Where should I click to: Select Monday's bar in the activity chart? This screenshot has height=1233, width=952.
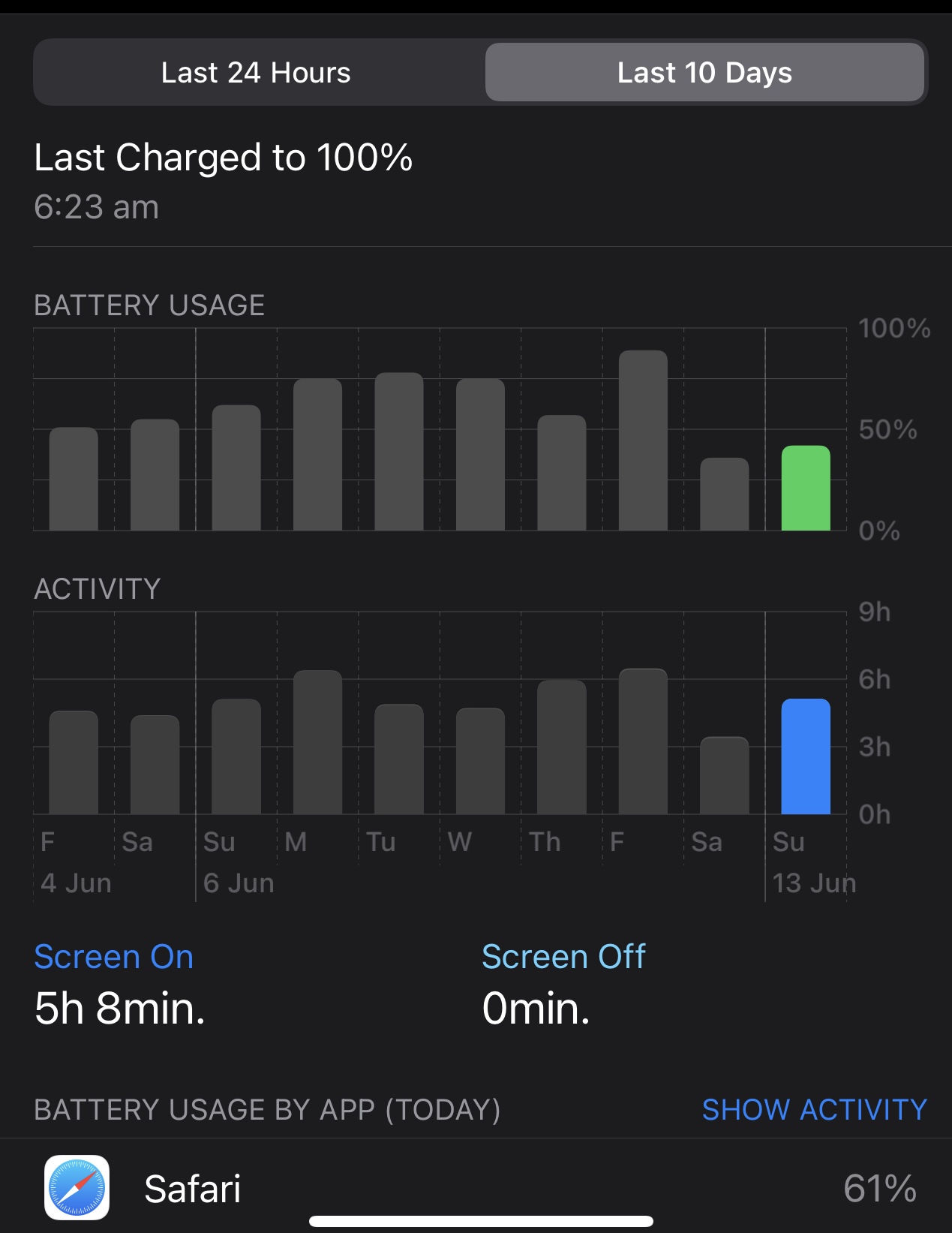[x=317, y=742]
